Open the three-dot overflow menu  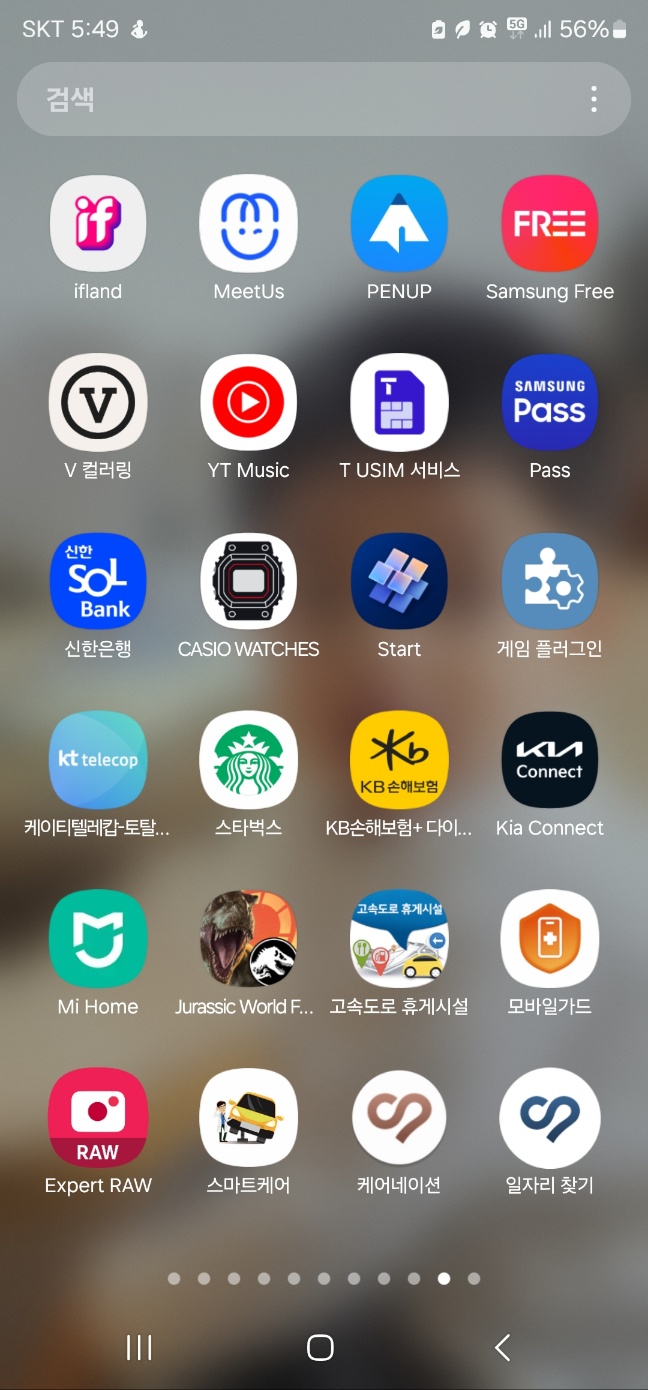594,99
